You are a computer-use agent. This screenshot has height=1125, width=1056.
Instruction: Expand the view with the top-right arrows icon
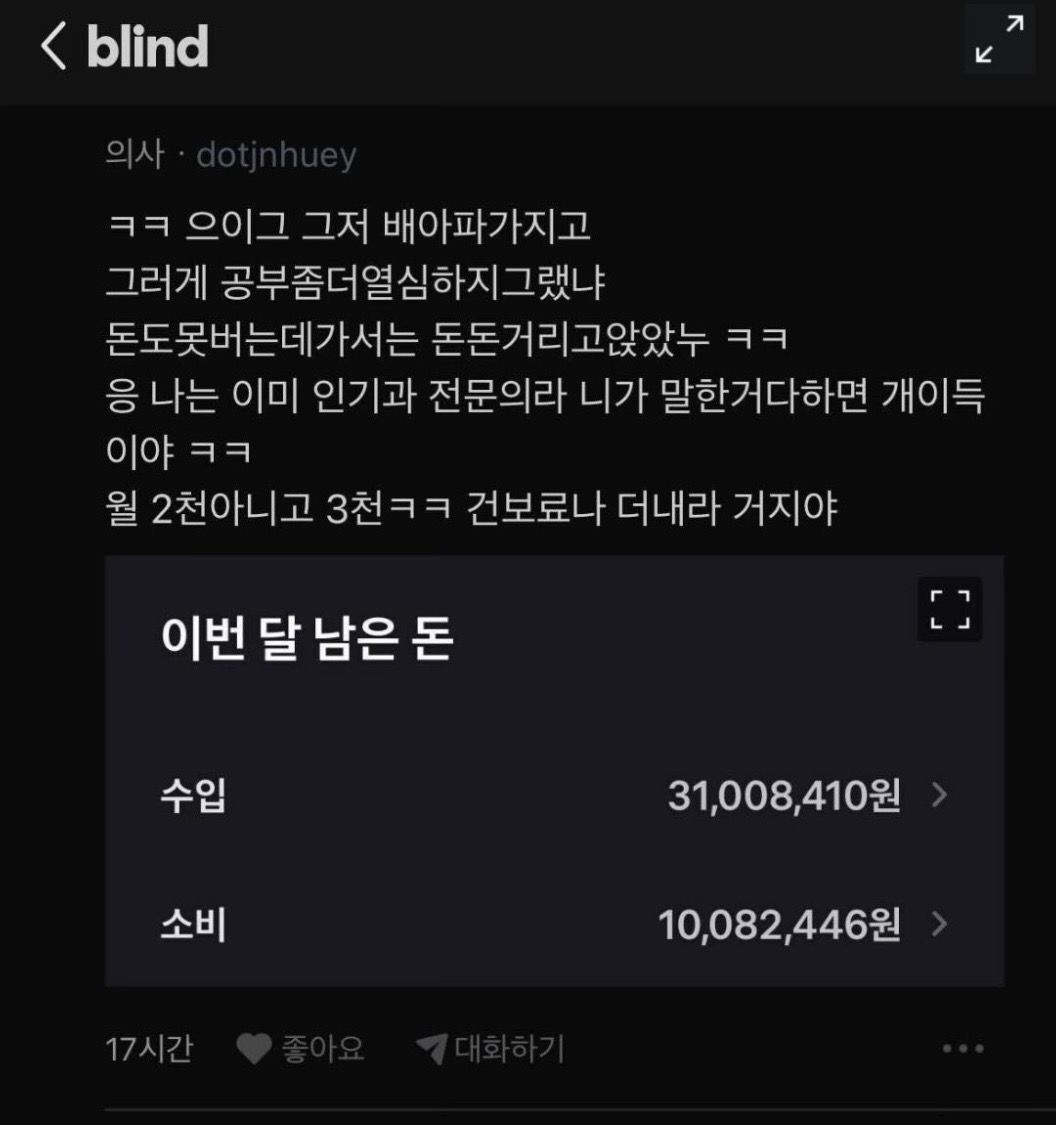tap(999, 39)
